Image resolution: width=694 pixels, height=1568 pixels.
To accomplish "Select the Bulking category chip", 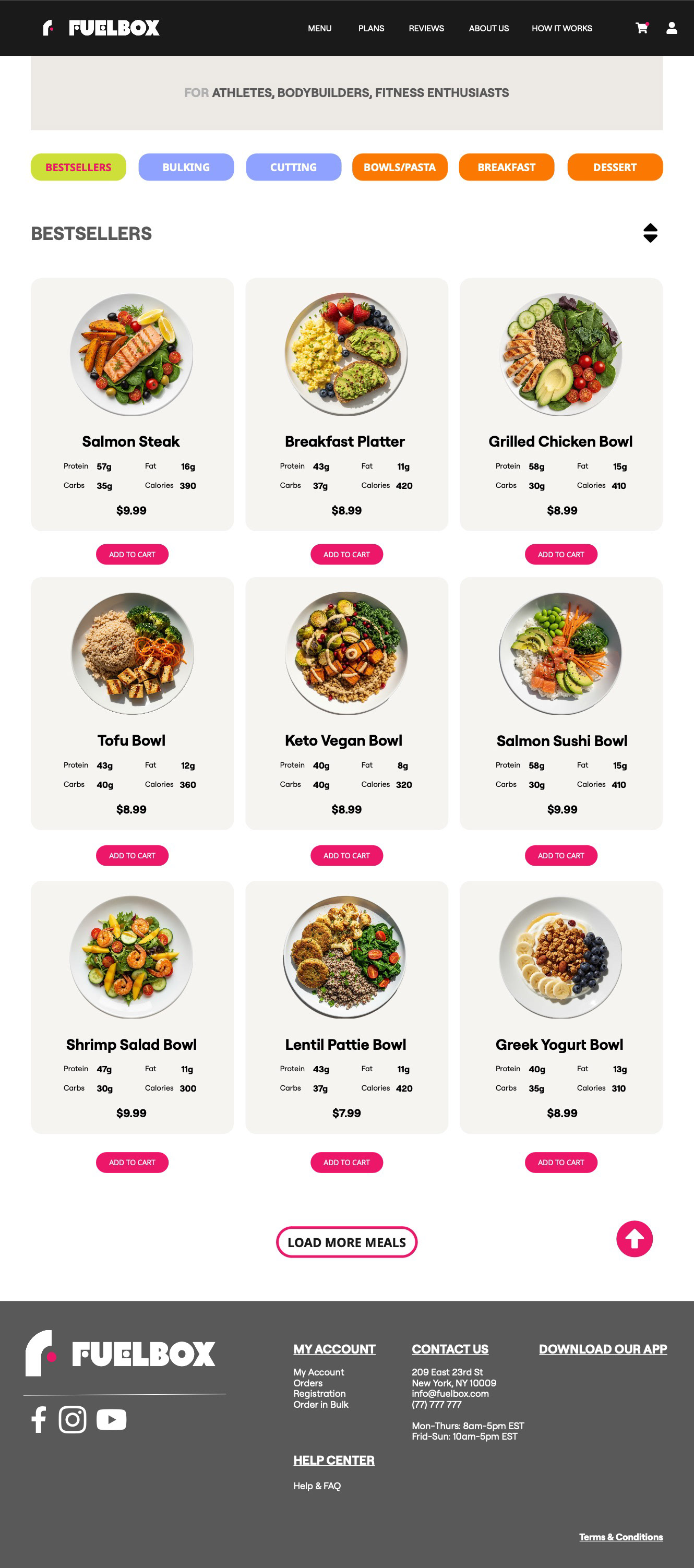I will (x=186, y=167).
